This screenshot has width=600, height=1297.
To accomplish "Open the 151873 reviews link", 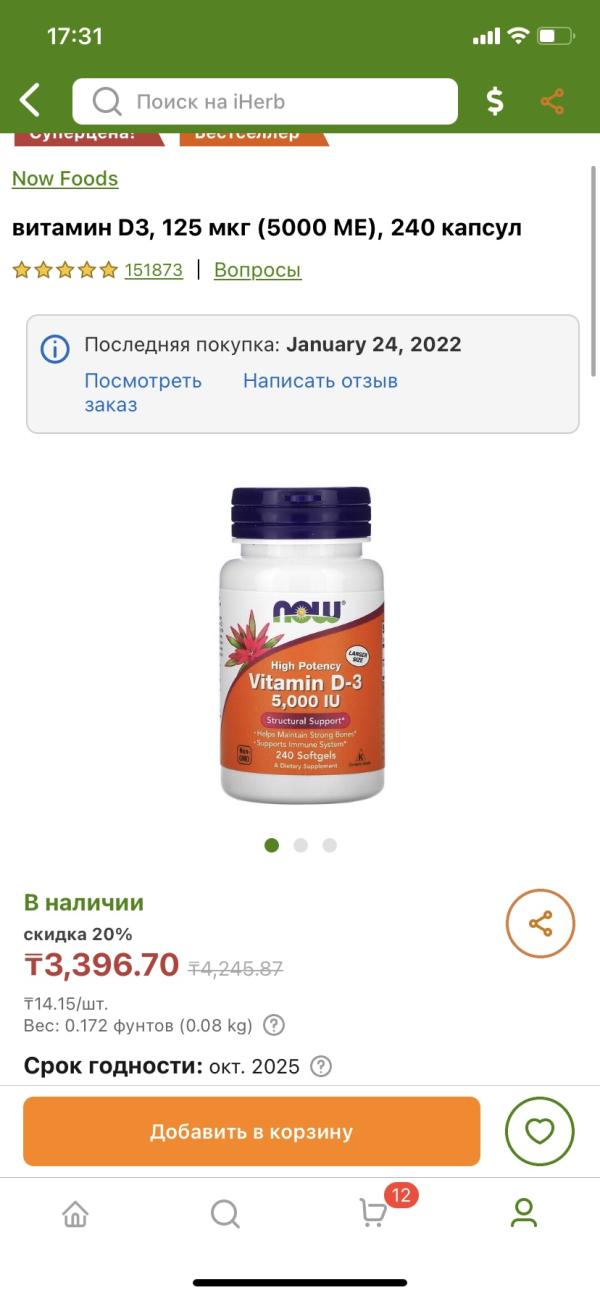I will (153, 270).
